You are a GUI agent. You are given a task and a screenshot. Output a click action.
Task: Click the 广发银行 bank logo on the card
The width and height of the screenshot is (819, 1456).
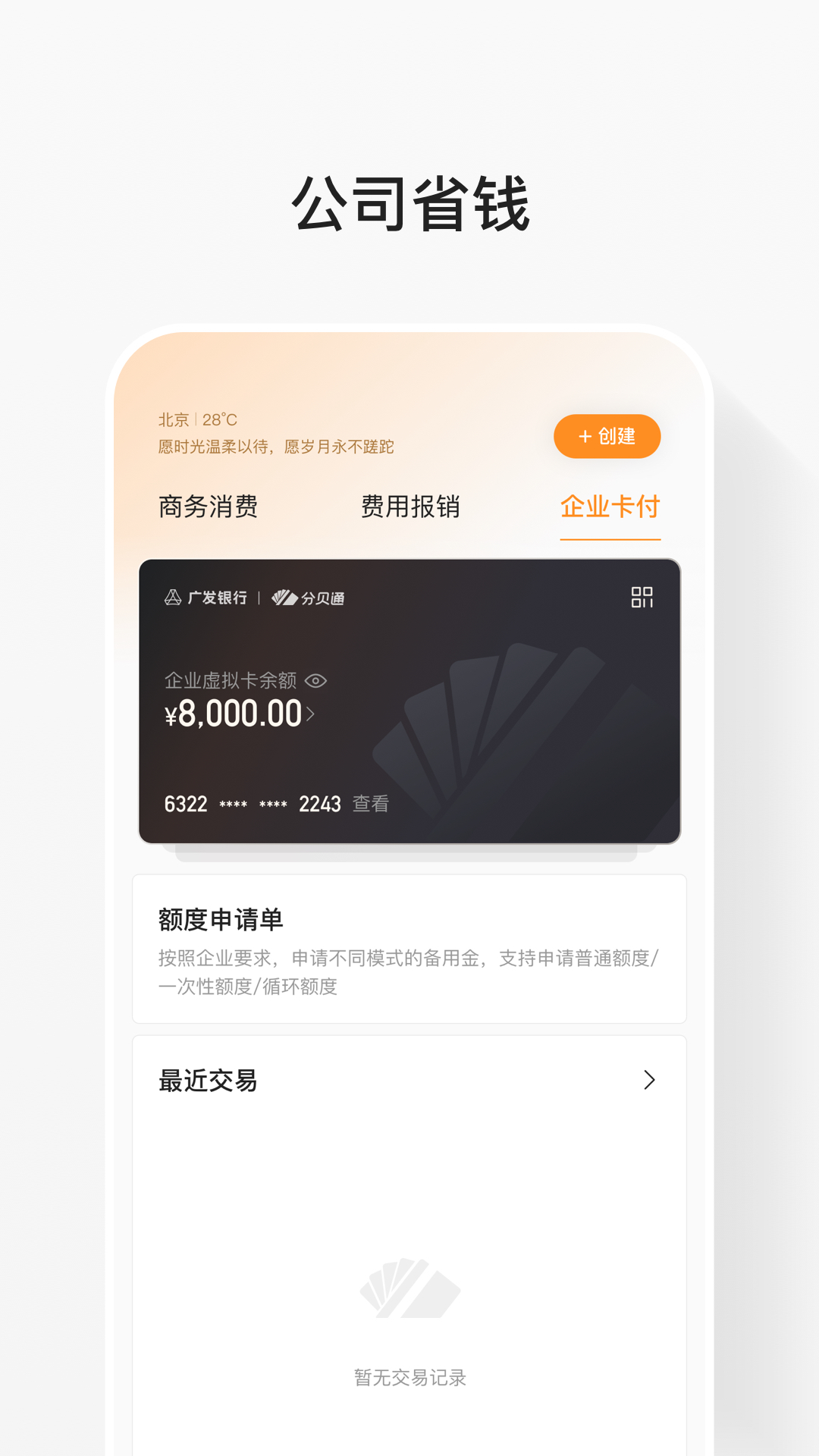pos(206,598)
